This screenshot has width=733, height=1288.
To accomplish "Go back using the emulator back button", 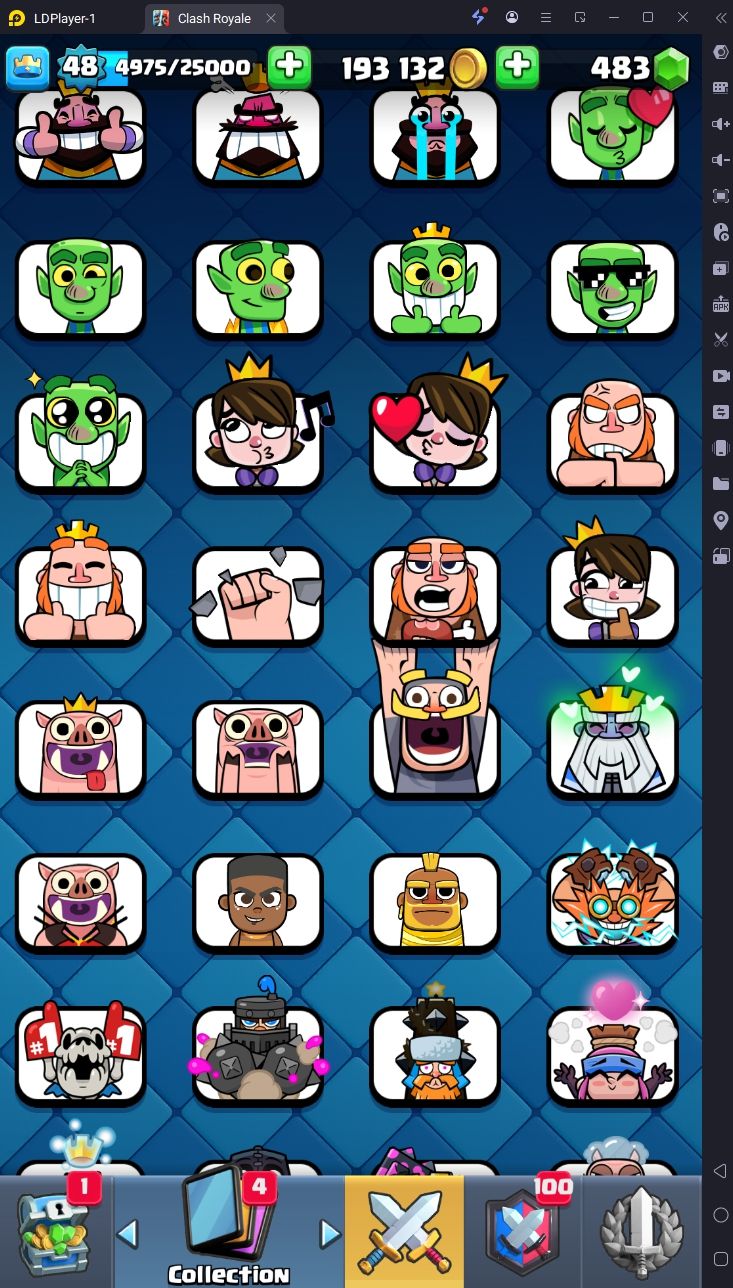I will pos(720,1171).
